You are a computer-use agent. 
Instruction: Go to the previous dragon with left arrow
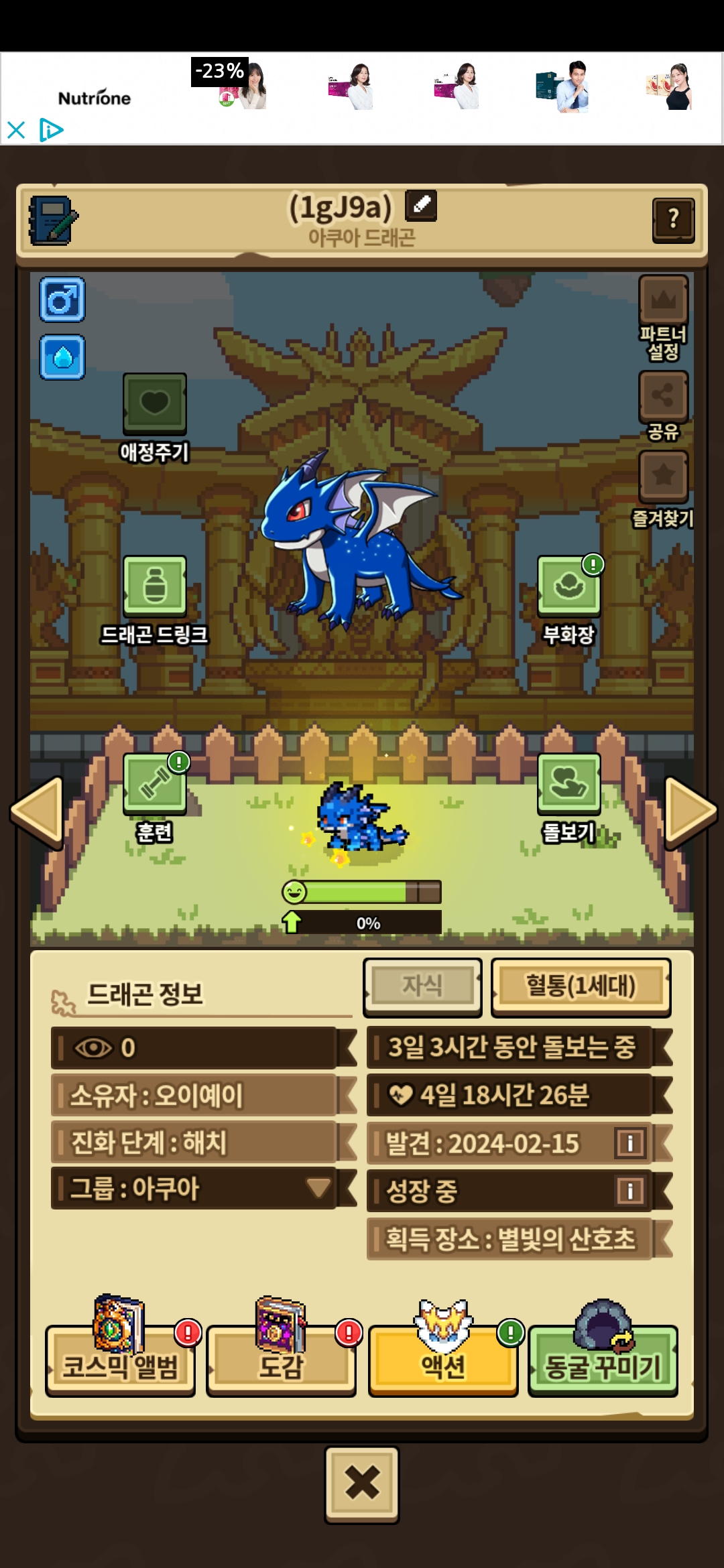tap(36, 813)
